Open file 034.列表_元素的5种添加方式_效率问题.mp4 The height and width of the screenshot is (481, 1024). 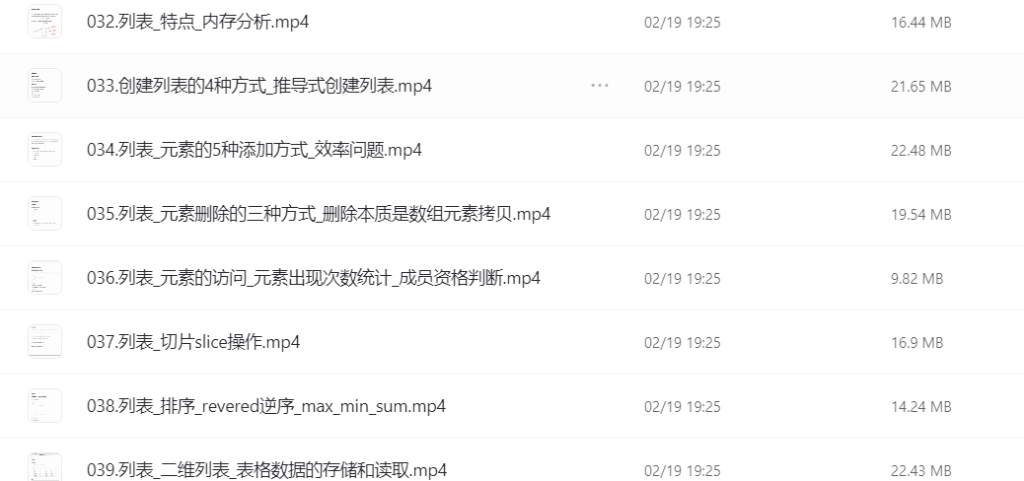pos(254,150)
